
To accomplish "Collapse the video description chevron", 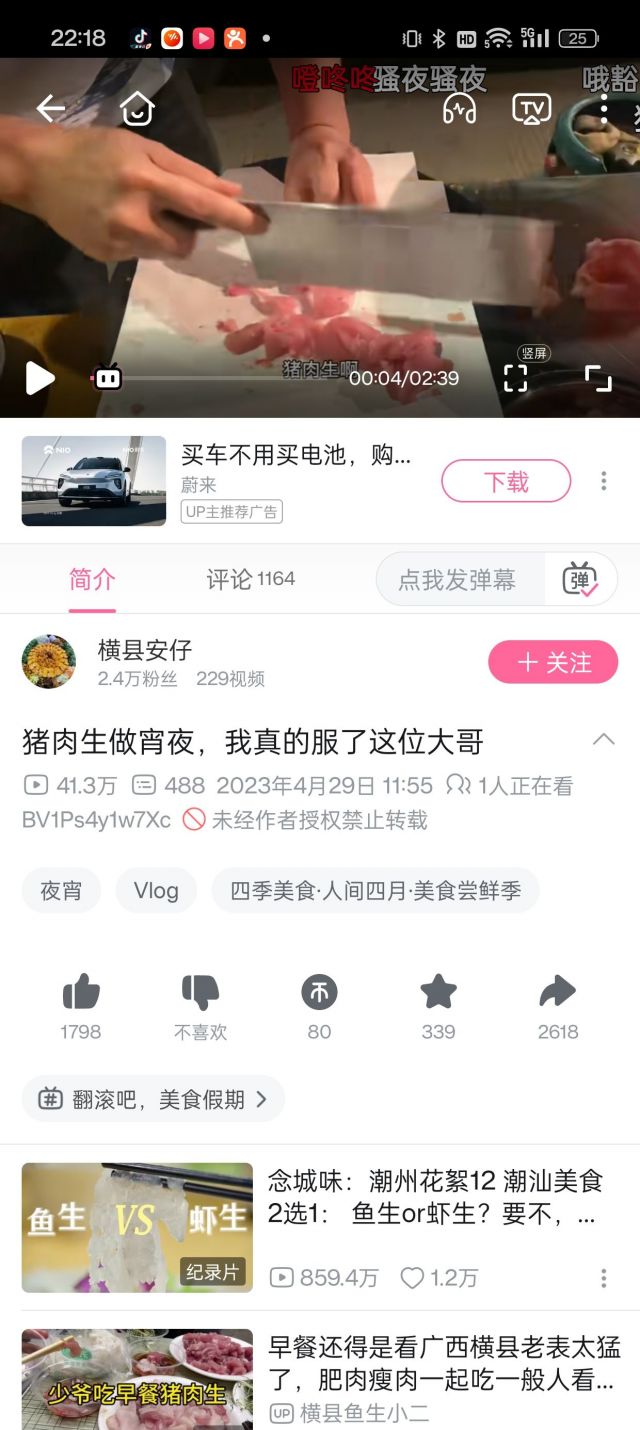I will pyautogui.click(x=603, y=740).
